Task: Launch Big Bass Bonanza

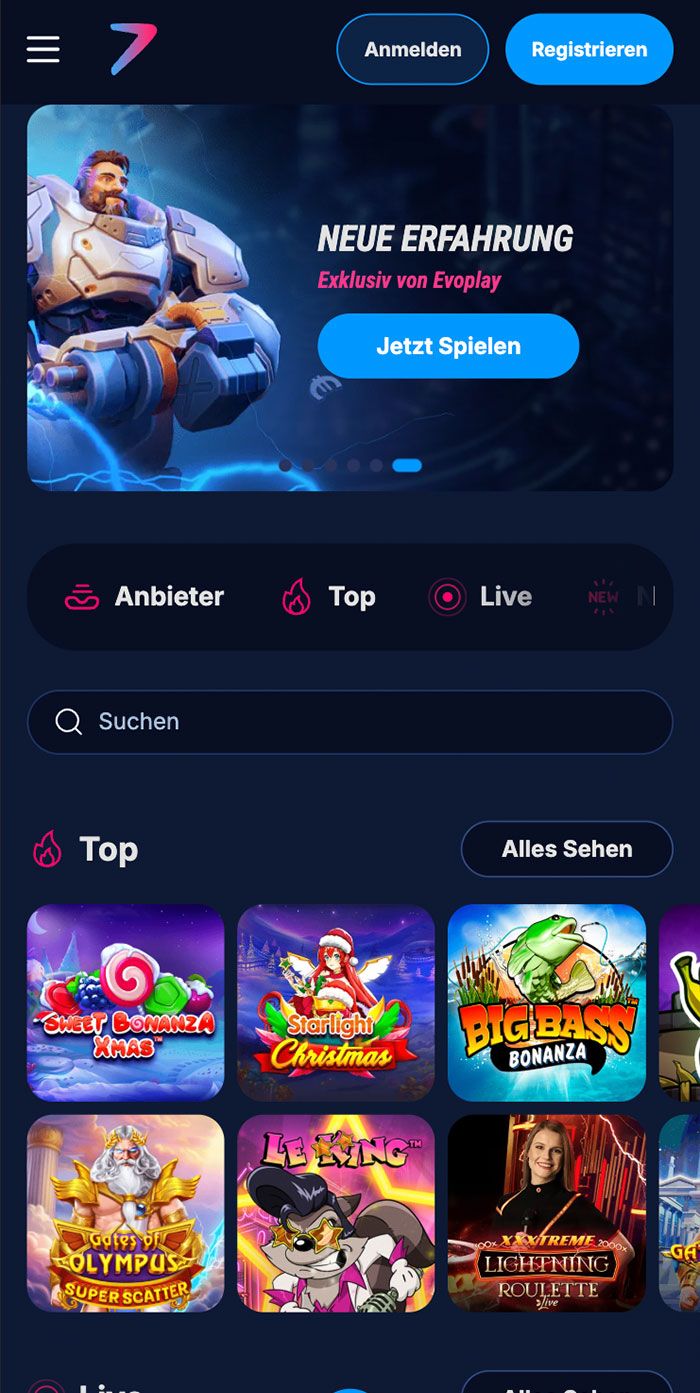Action: [x=547, y=1003]
